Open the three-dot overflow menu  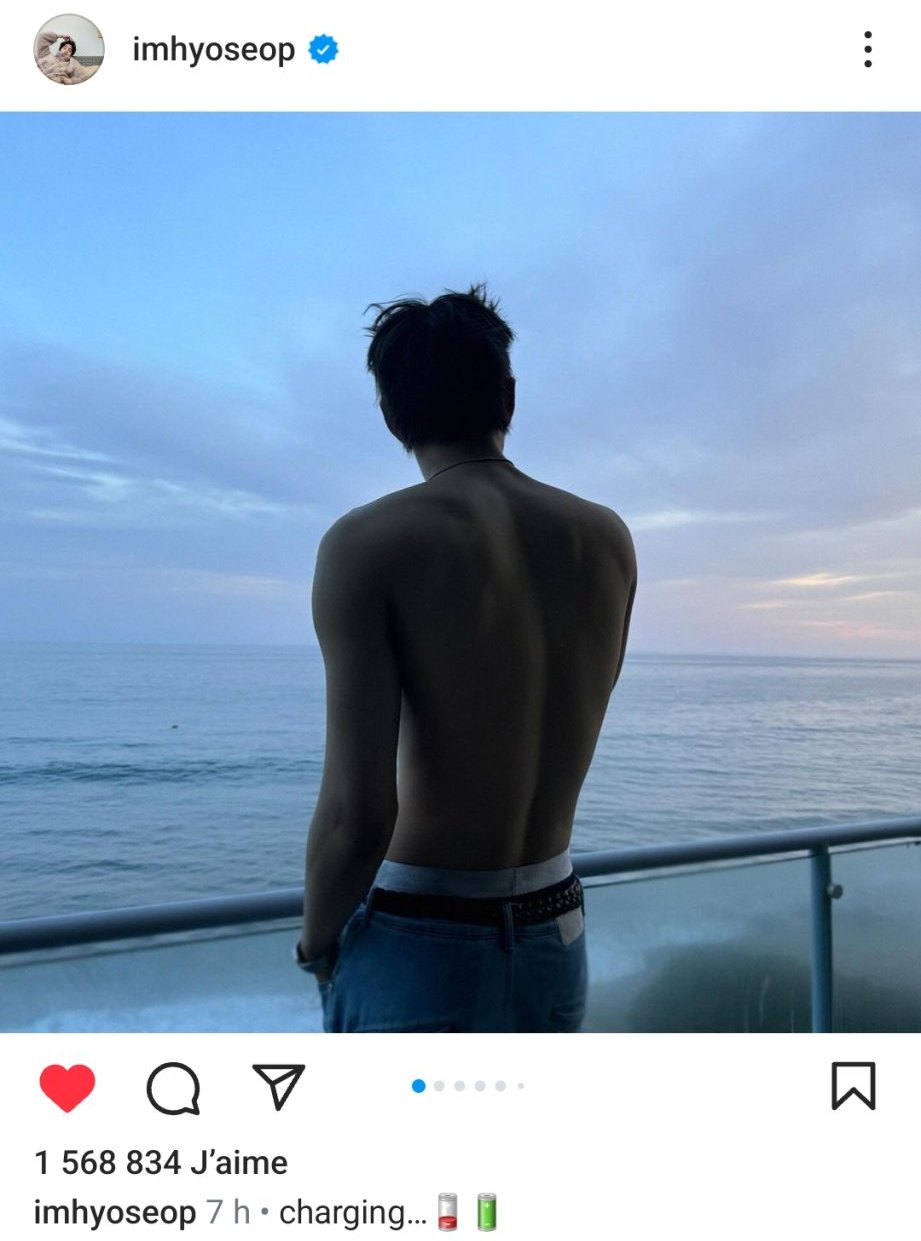867,49
